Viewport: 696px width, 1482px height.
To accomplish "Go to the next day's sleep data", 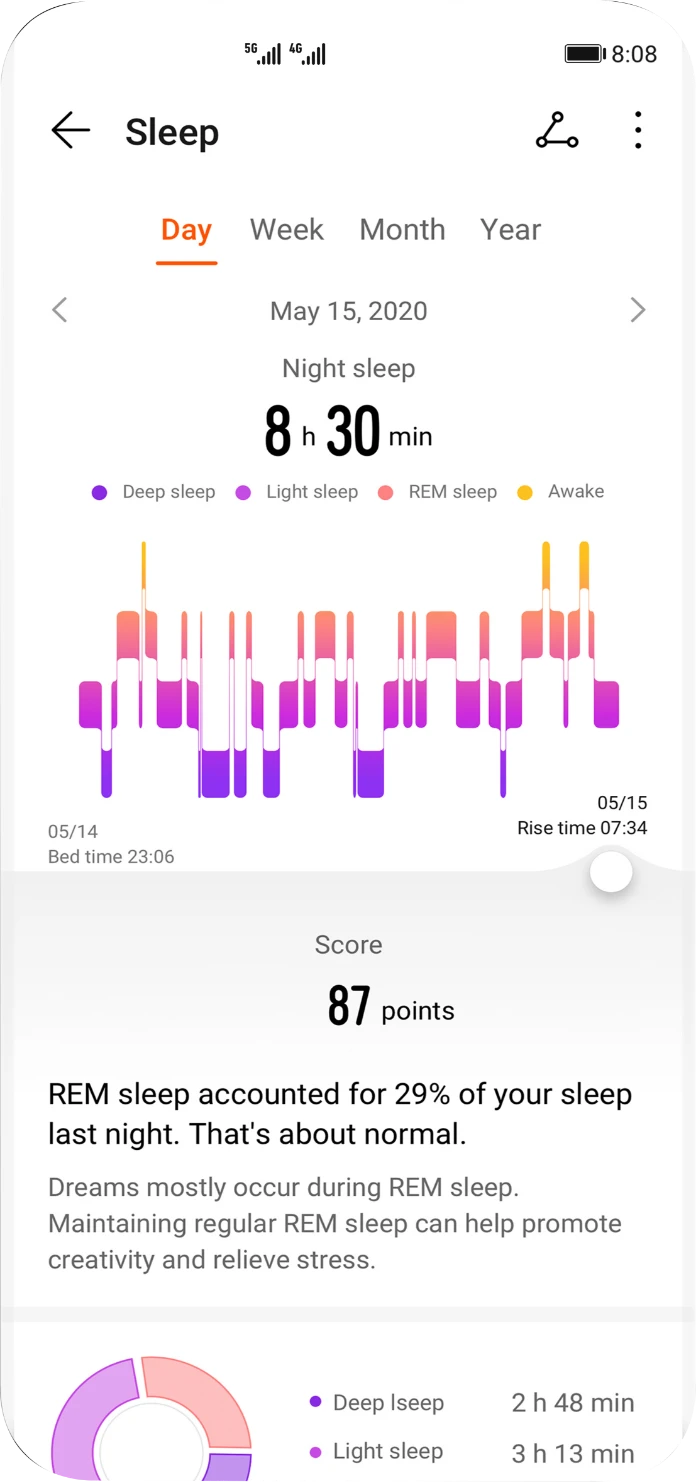I will pos(638,310).
